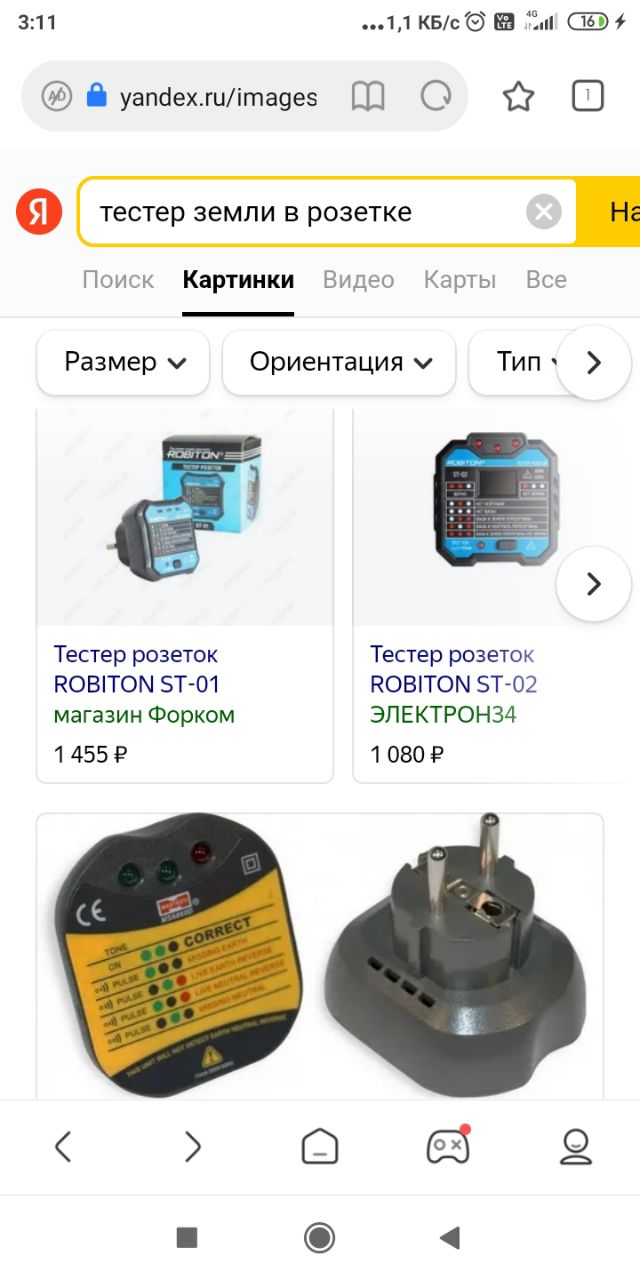The image size is (640, 1280).
Task: Open the browser tabs counter
Action: tap(588, 96)
